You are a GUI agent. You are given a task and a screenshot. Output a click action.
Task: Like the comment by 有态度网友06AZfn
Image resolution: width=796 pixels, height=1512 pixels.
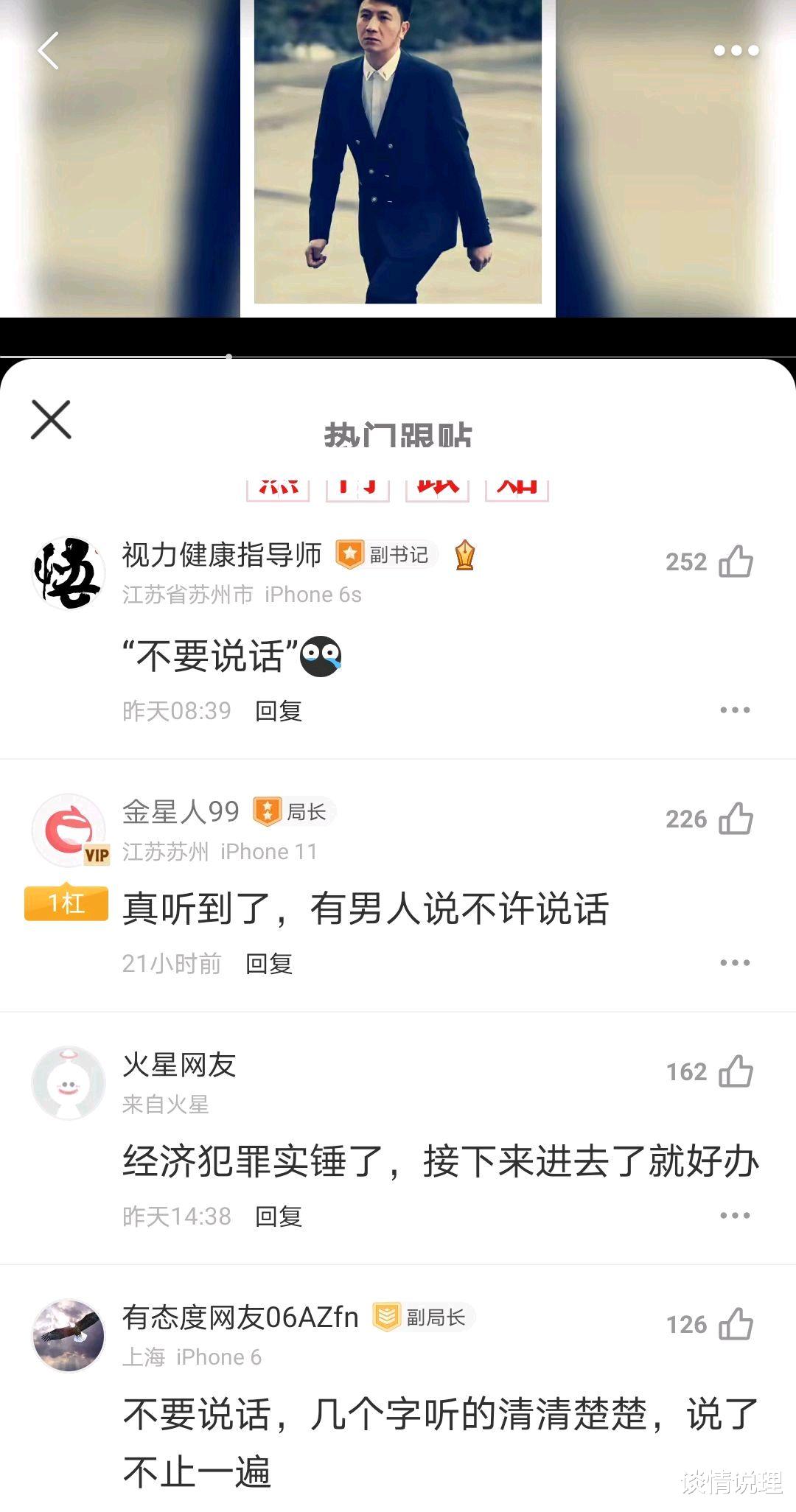pyautogui.click(x=736, y=1325)
